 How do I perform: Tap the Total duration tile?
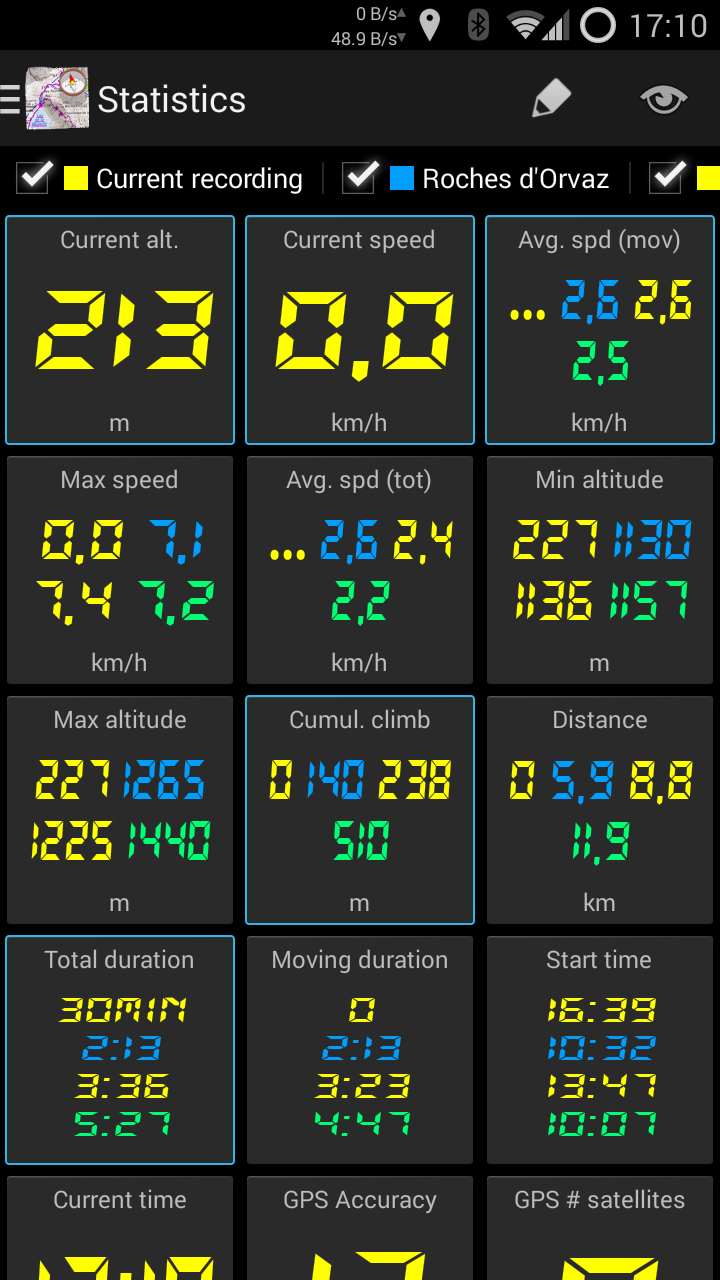point(120,1050)
